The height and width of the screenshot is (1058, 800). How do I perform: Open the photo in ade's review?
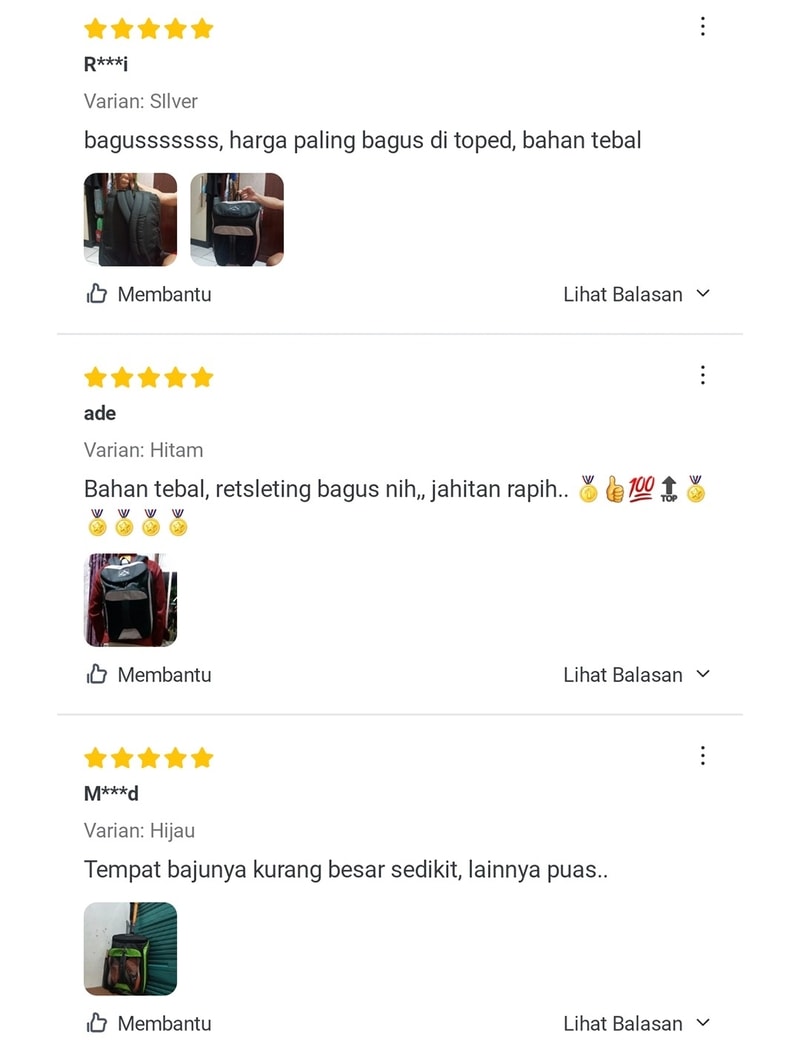[130, 600]
